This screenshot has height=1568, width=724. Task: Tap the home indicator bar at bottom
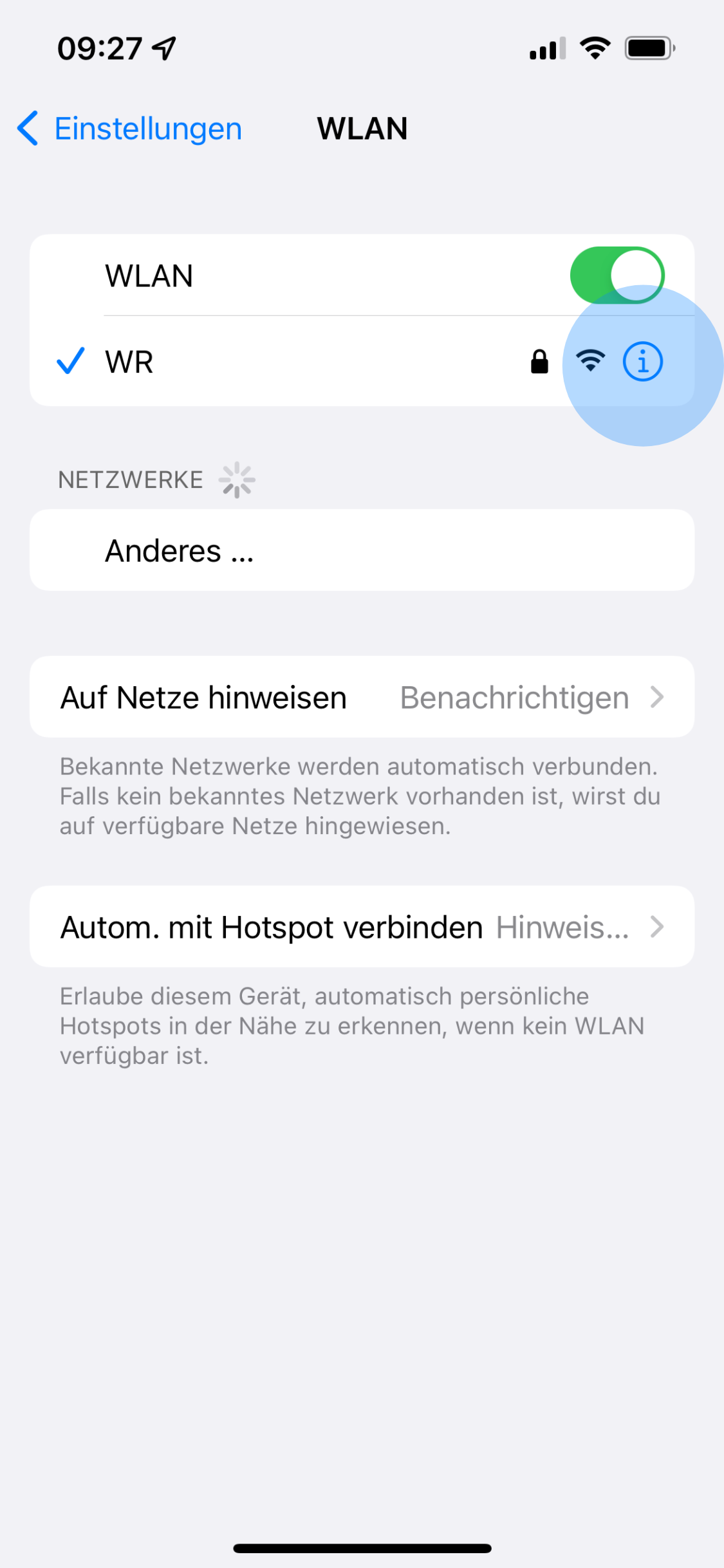coord(362,1547)
